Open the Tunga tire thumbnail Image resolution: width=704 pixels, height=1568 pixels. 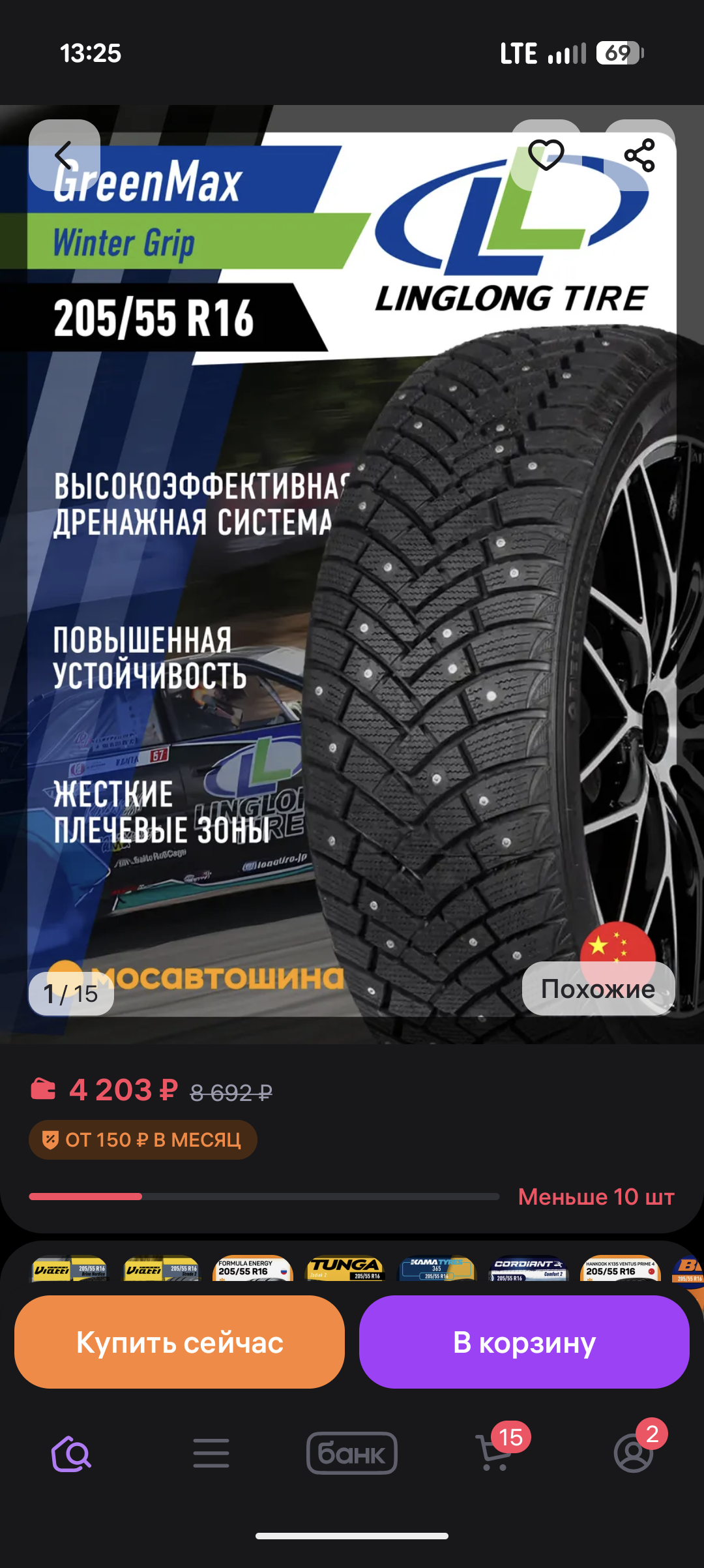345,1269
